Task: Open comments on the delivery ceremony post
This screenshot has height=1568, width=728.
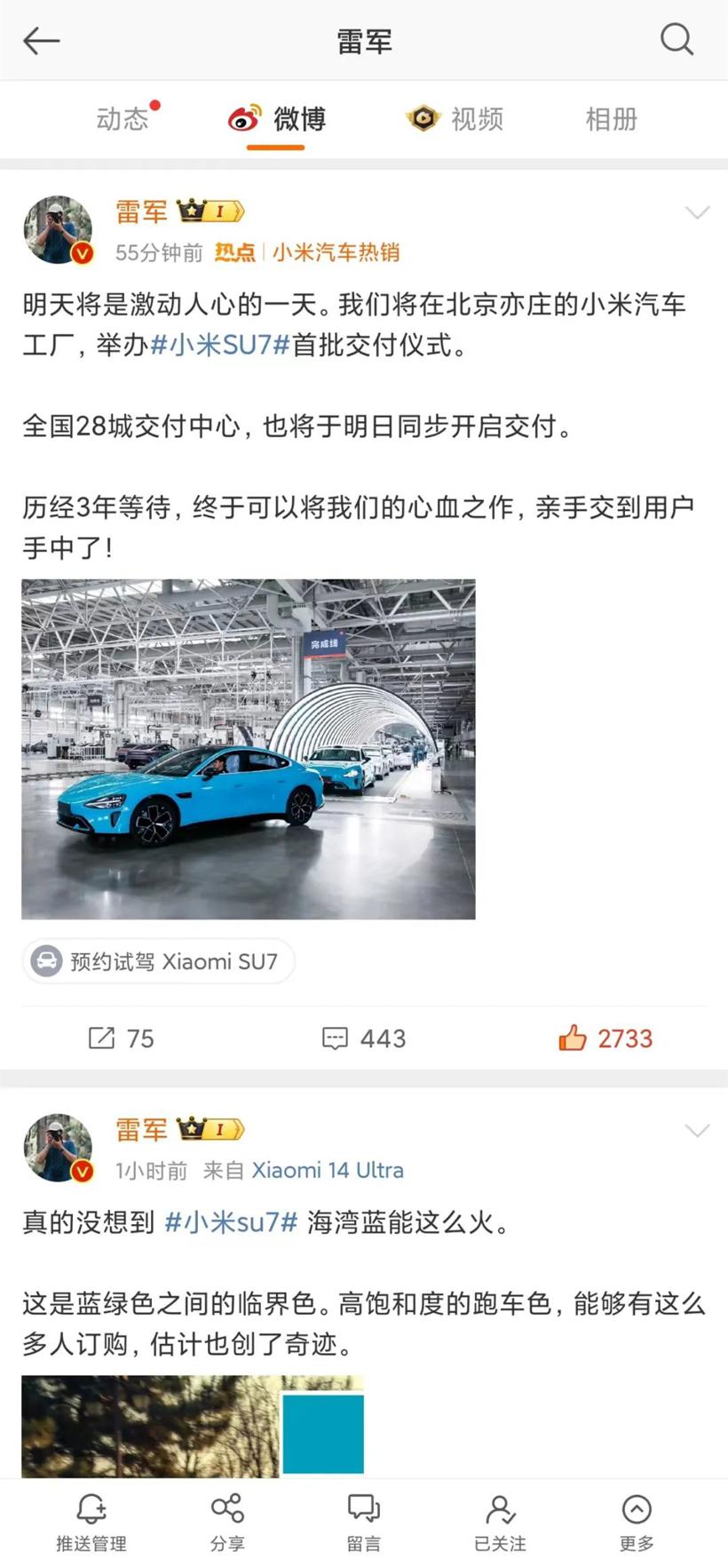Action: pyautogui.click(x=364, y=1038)
